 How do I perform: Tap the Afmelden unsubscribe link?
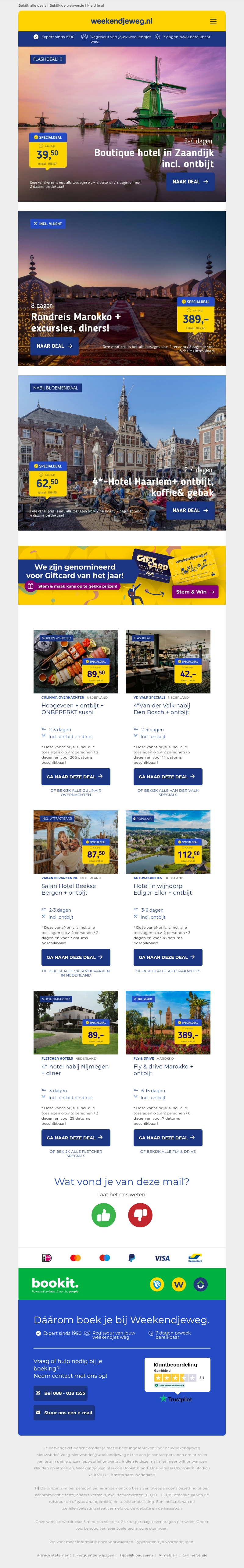coord(168,1555)
